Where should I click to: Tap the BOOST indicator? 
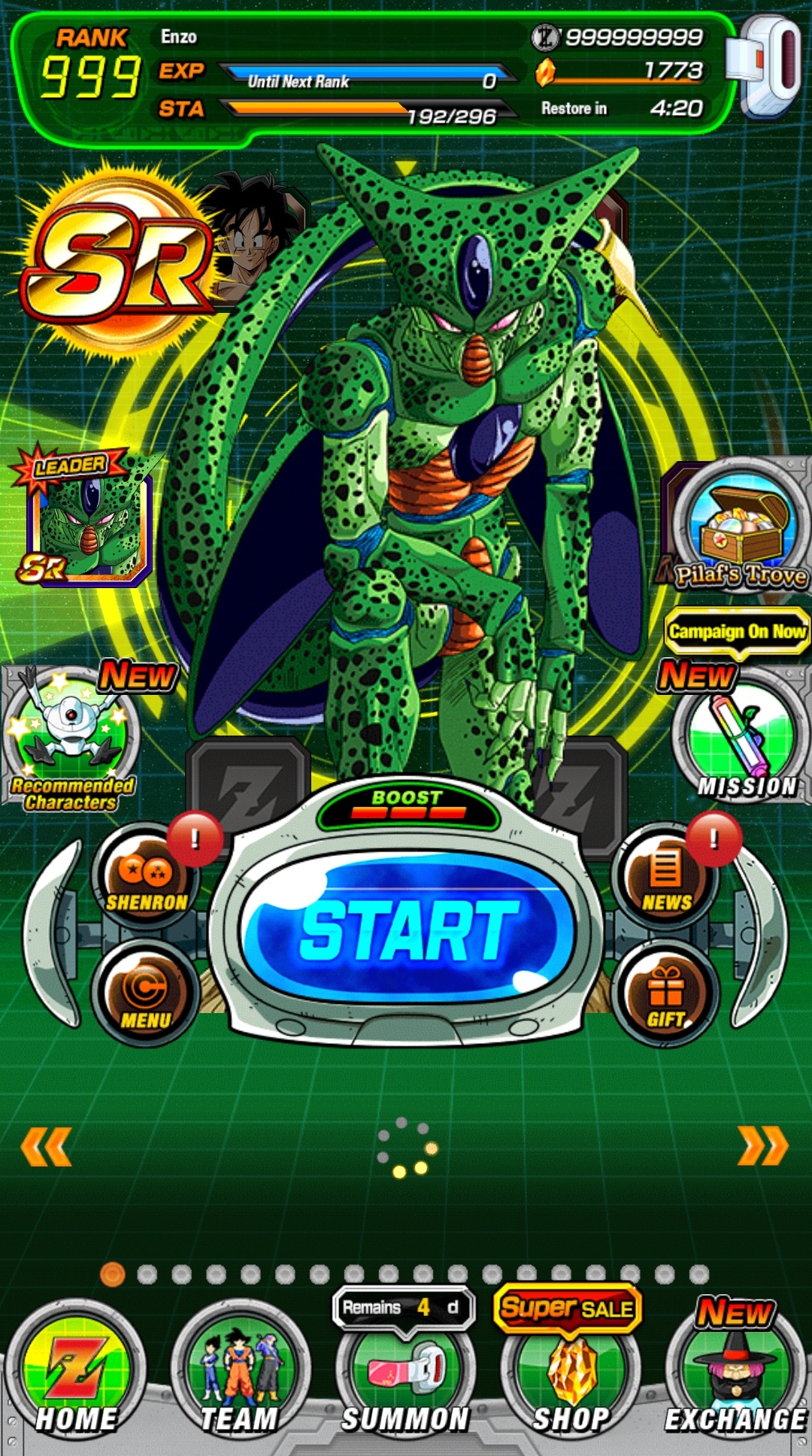(x=406, y=802)
